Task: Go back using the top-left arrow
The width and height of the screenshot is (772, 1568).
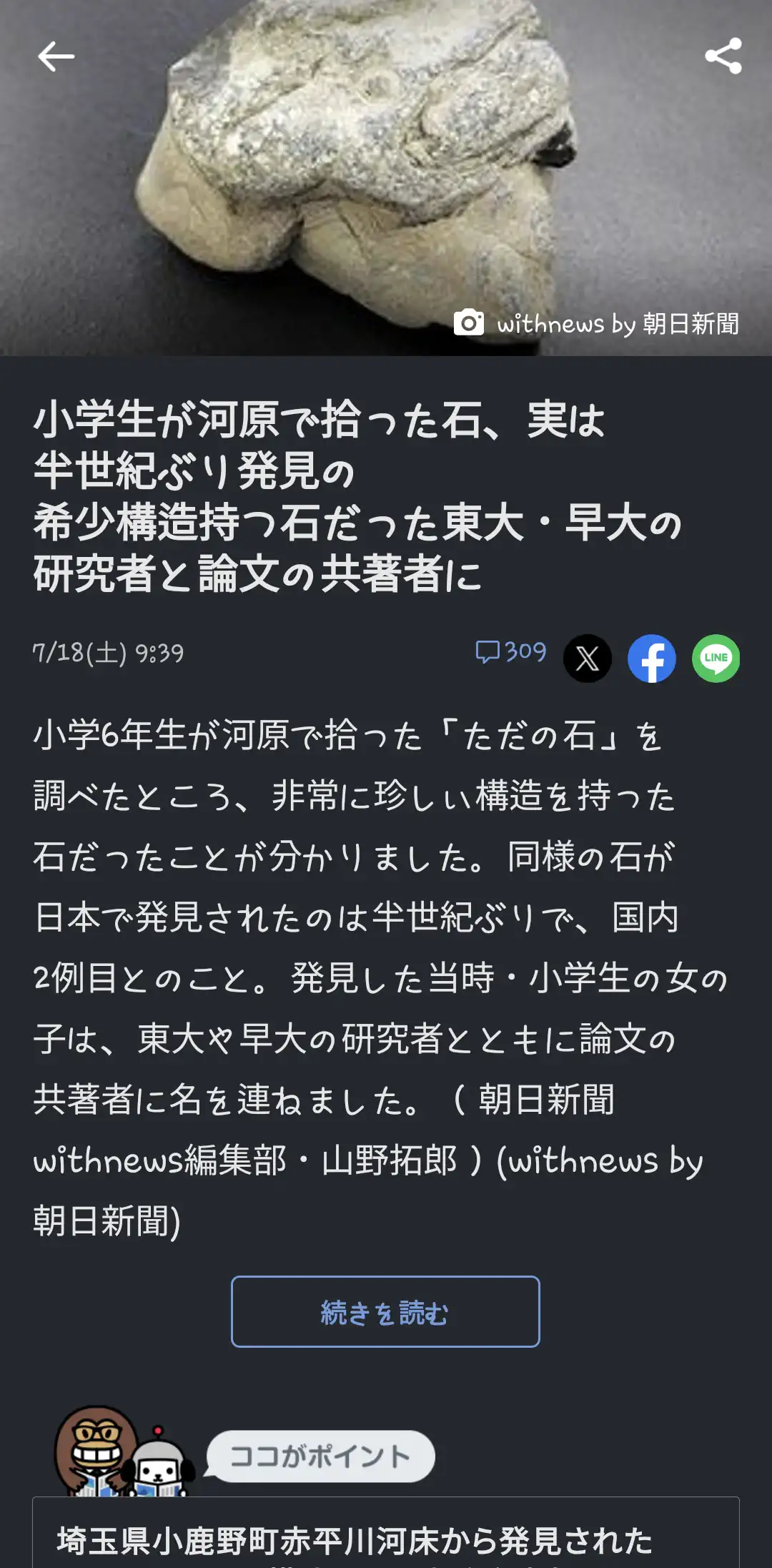Action: [56, 56]
